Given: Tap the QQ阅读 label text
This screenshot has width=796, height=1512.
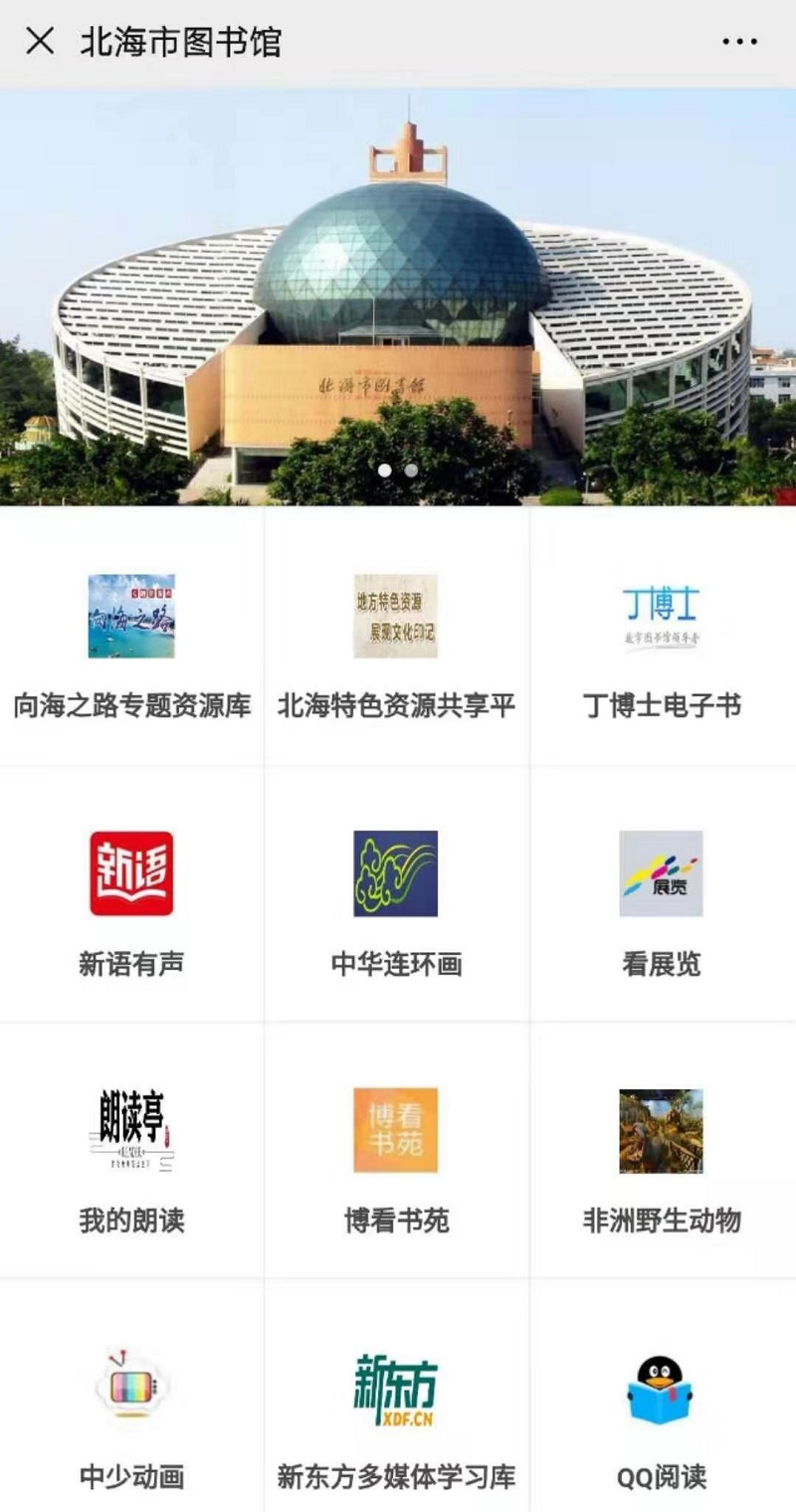Looking at the screenshot, I should point(661,1479).
